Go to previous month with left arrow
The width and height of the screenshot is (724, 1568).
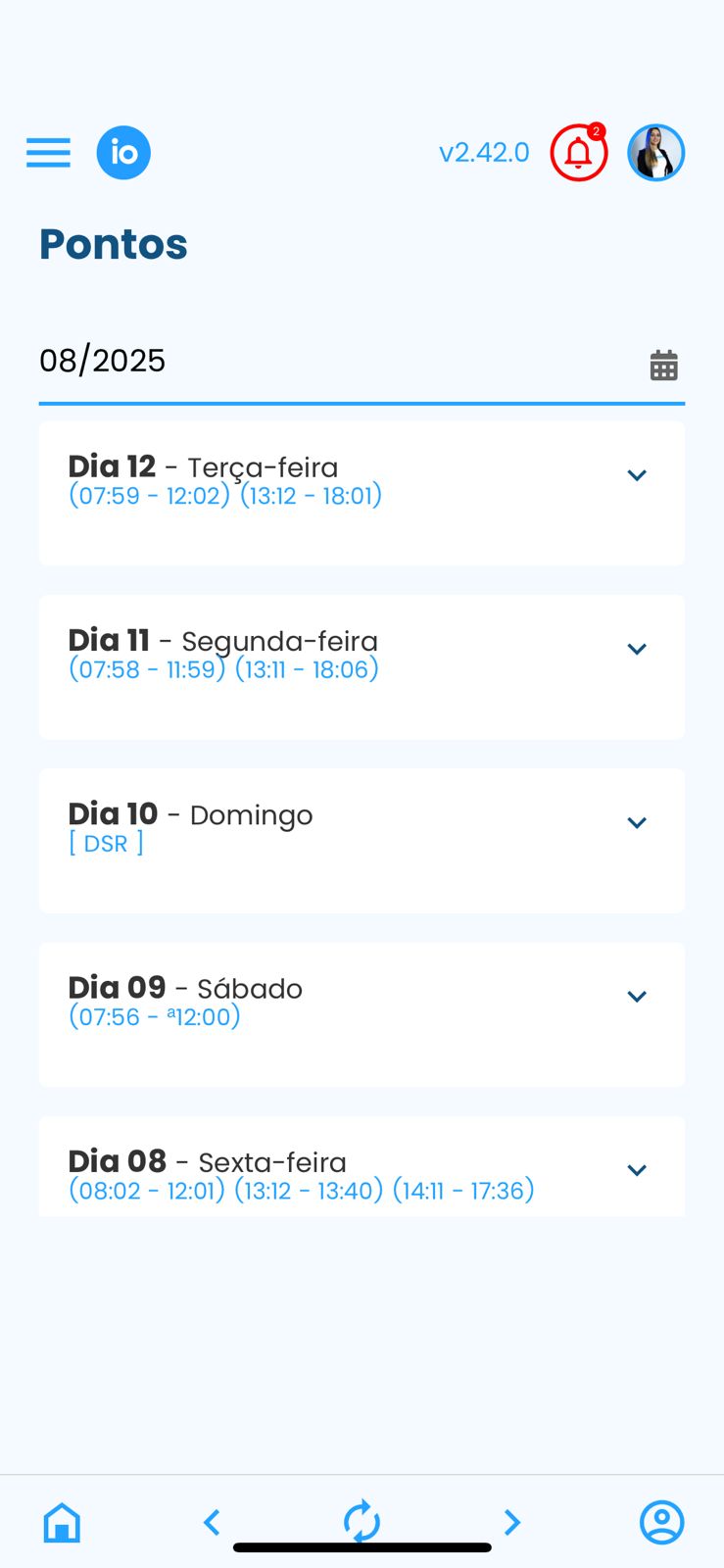[212, 1522]
